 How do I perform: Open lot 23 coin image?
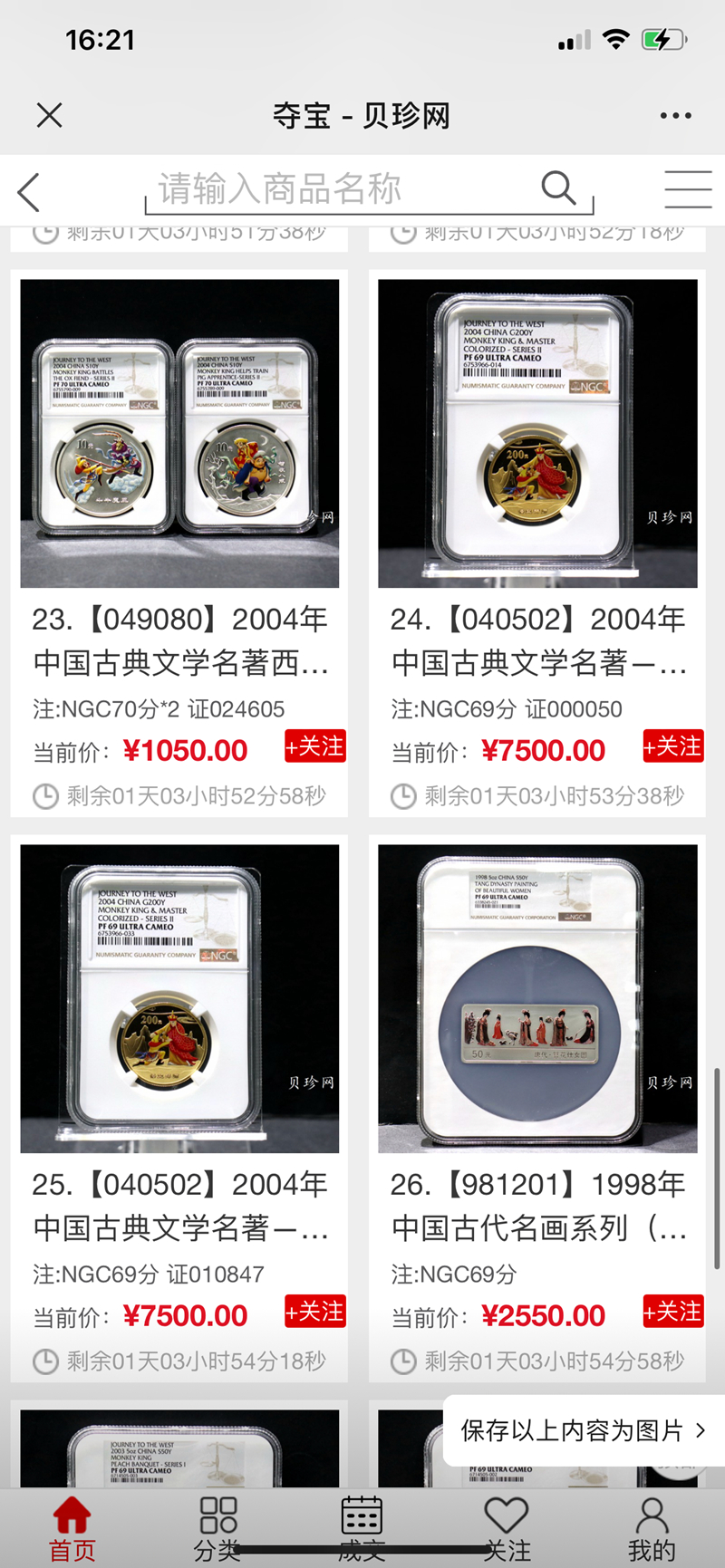pos(179,434)
